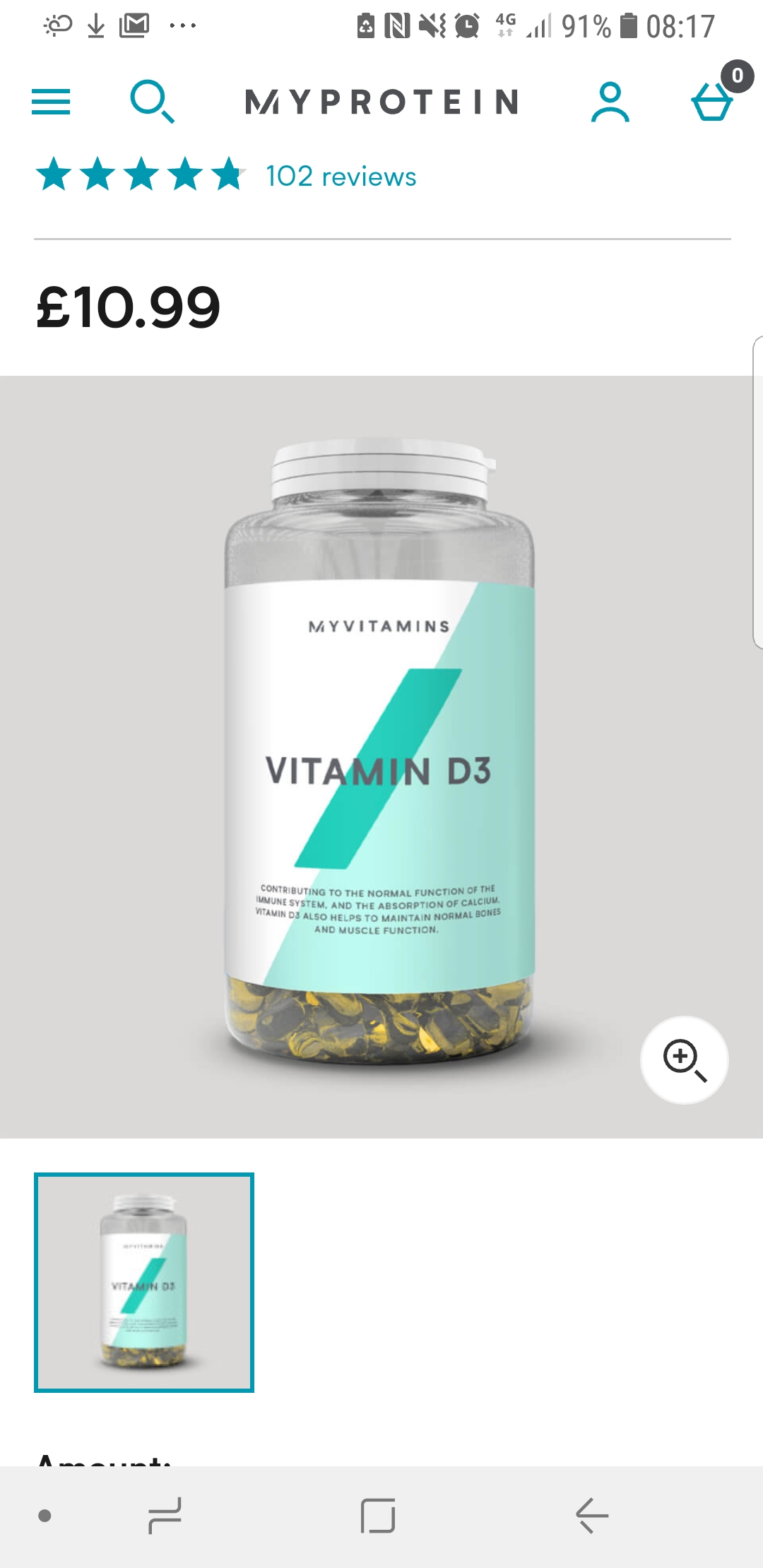
Task: Open recent apps from navigation bar
Action: 165,1516
